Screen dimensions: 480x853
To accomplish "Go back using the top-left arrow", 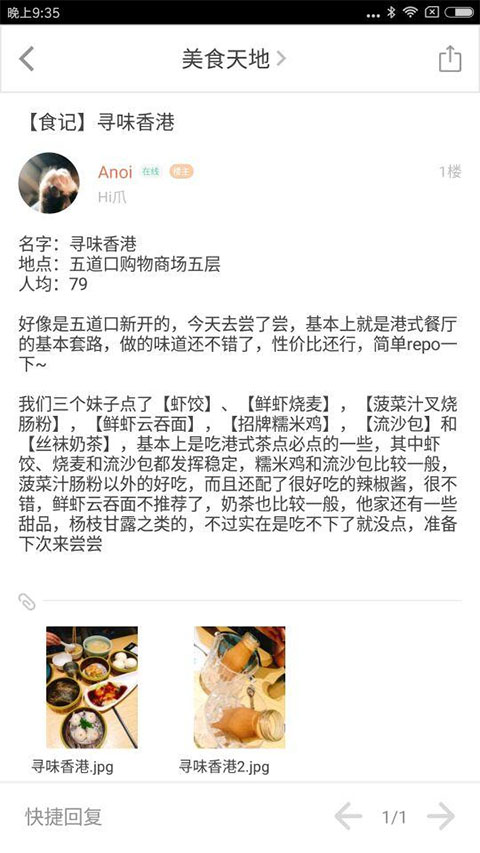I will pyautogui.click(x=27, y=59).
